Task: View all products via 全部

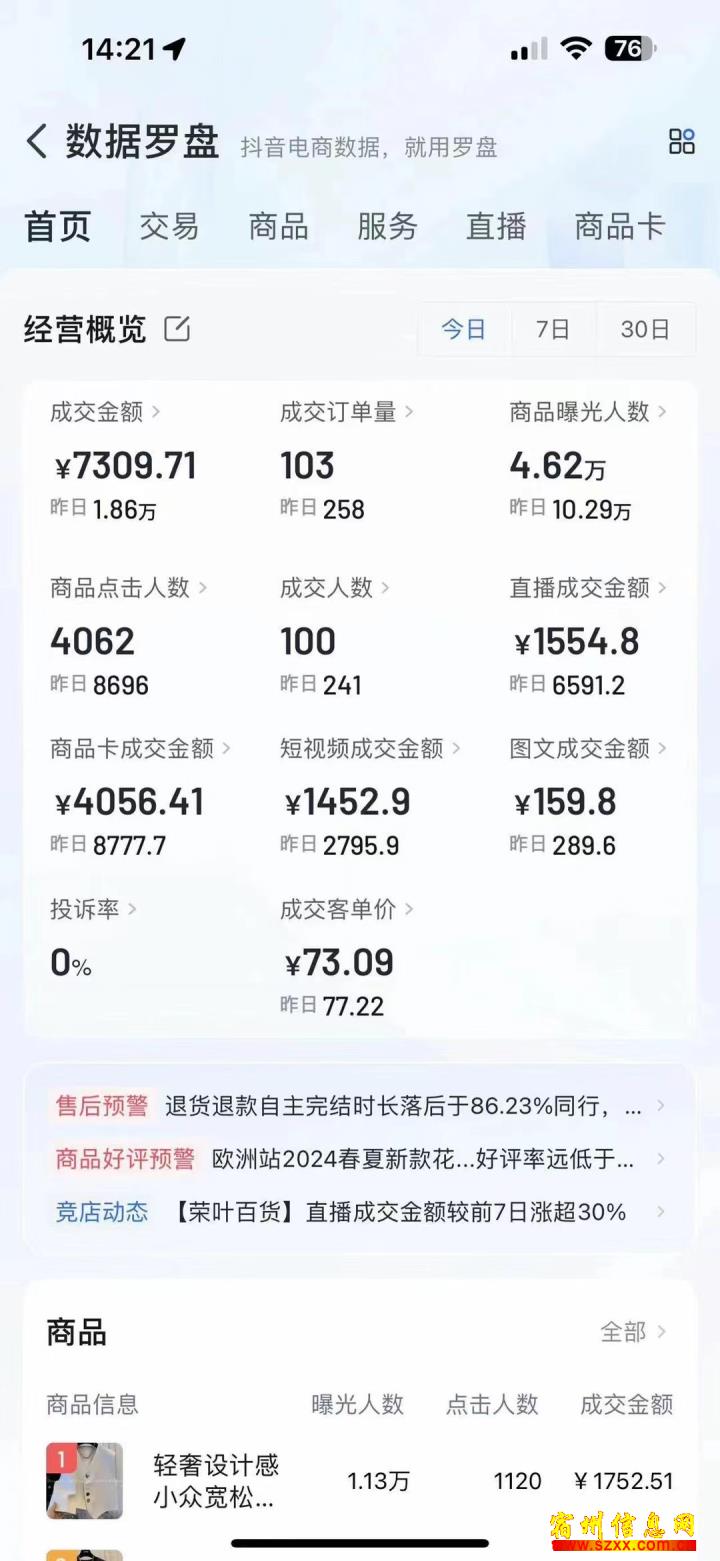Action: (x=633, y=1332)
